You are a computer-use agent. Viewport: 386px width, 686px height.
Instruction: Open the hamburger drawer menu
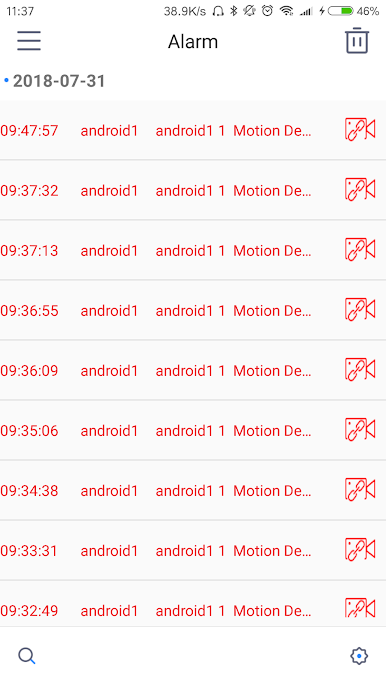(29, 41)
